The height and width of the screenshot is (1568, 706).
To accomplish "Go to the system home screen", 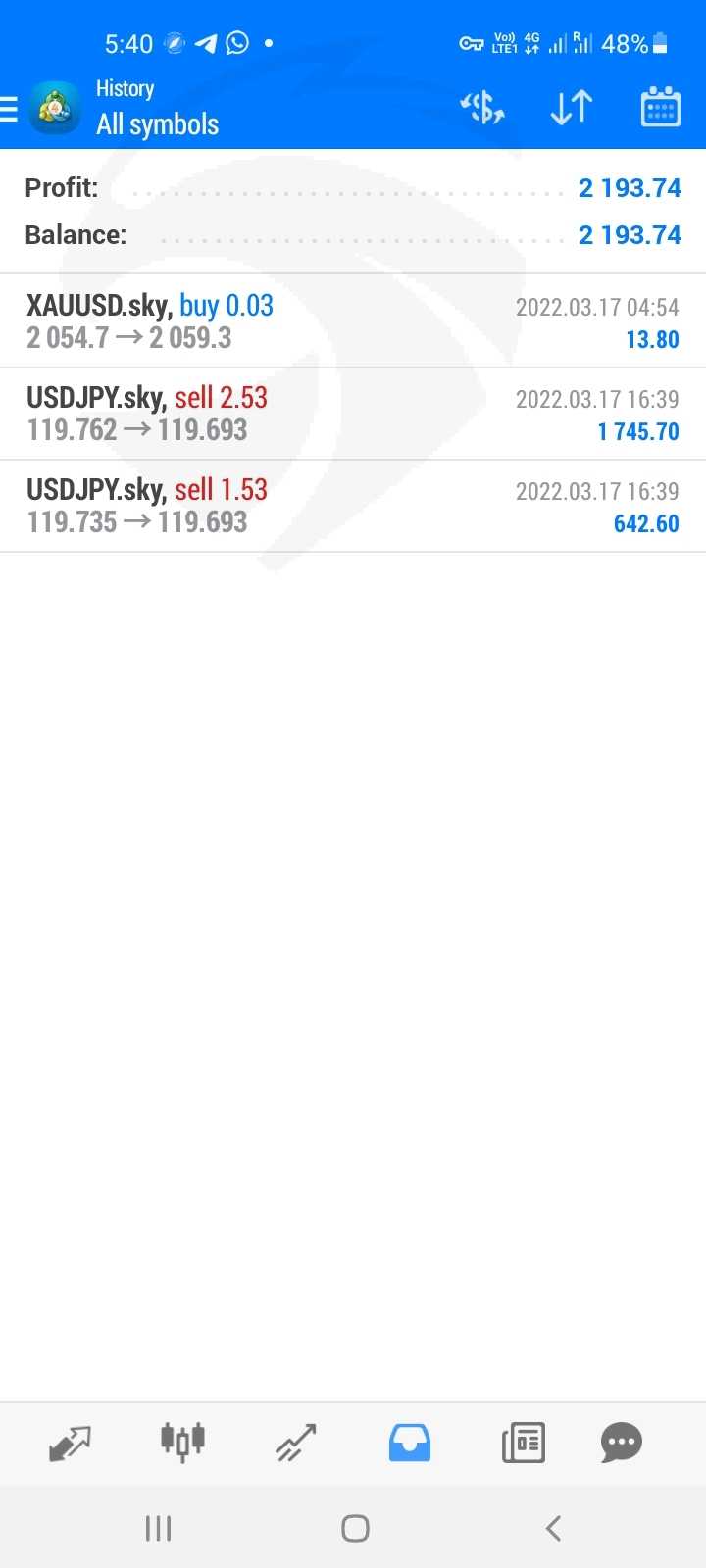I will coord(355,1528).
